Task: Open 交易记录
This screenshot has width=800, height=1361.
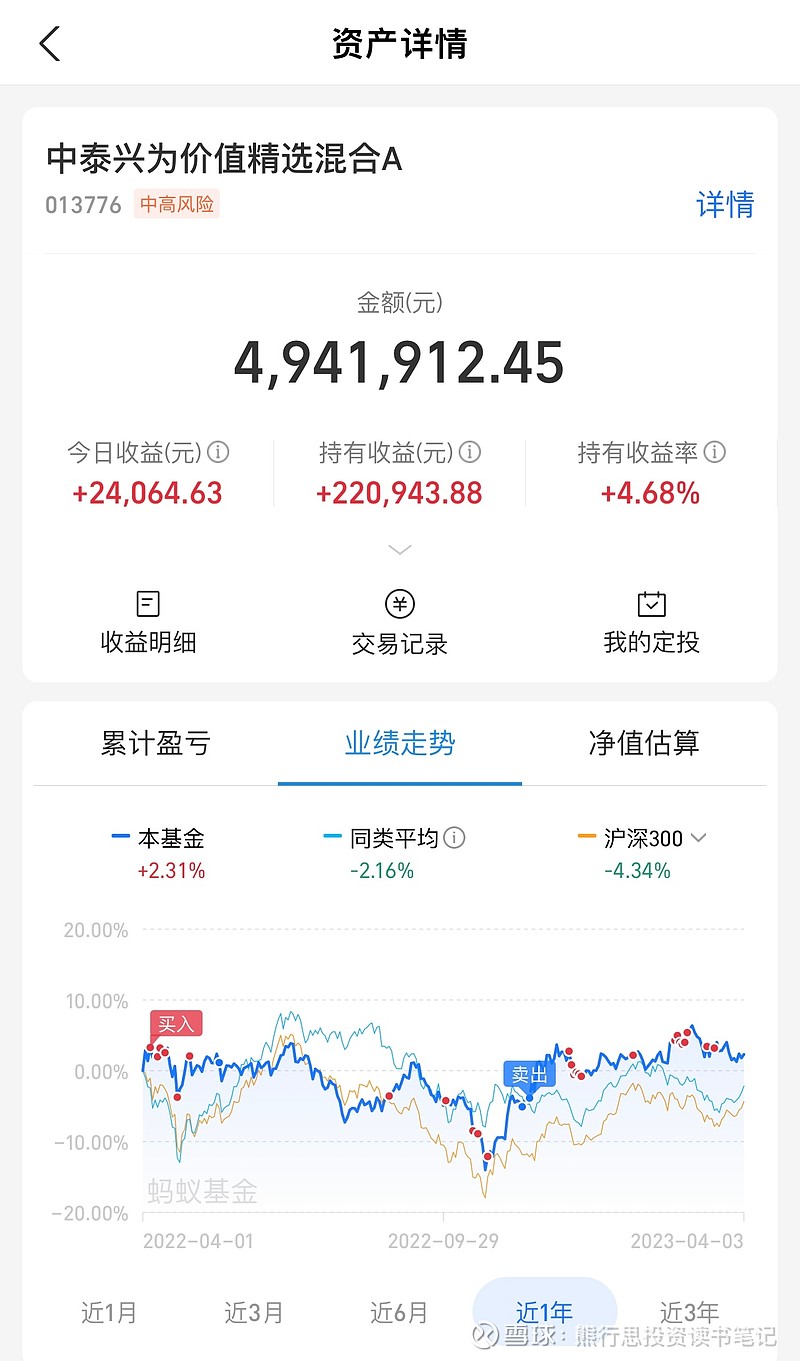Action: pos(400,622)
